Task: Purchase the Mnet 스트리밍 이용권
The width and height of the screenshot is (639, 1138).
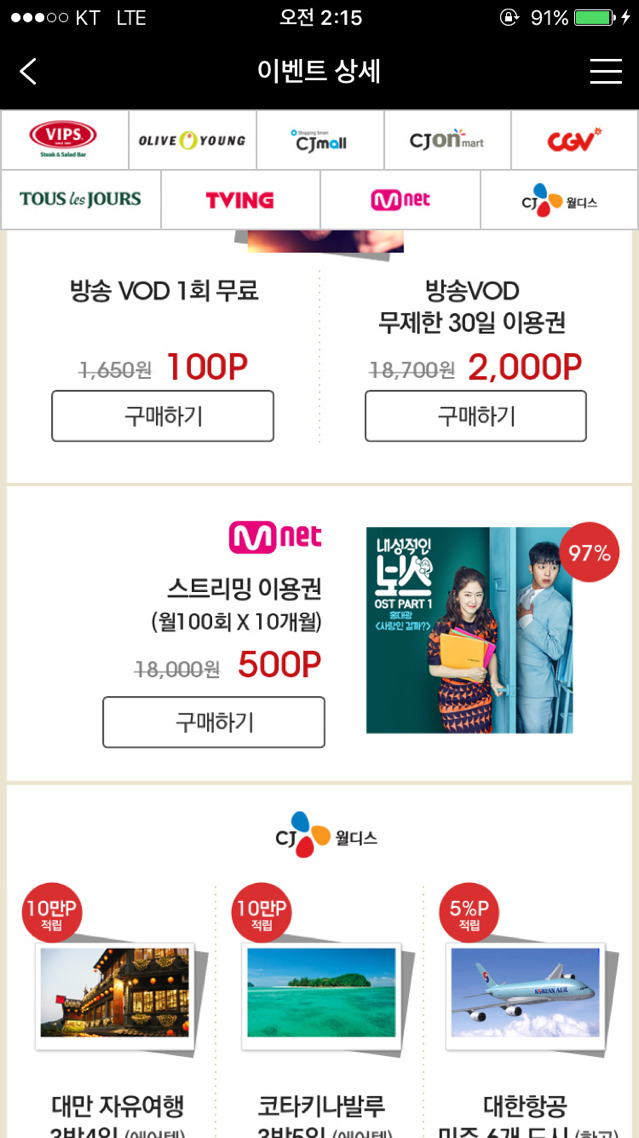Action: click(213, 722)
